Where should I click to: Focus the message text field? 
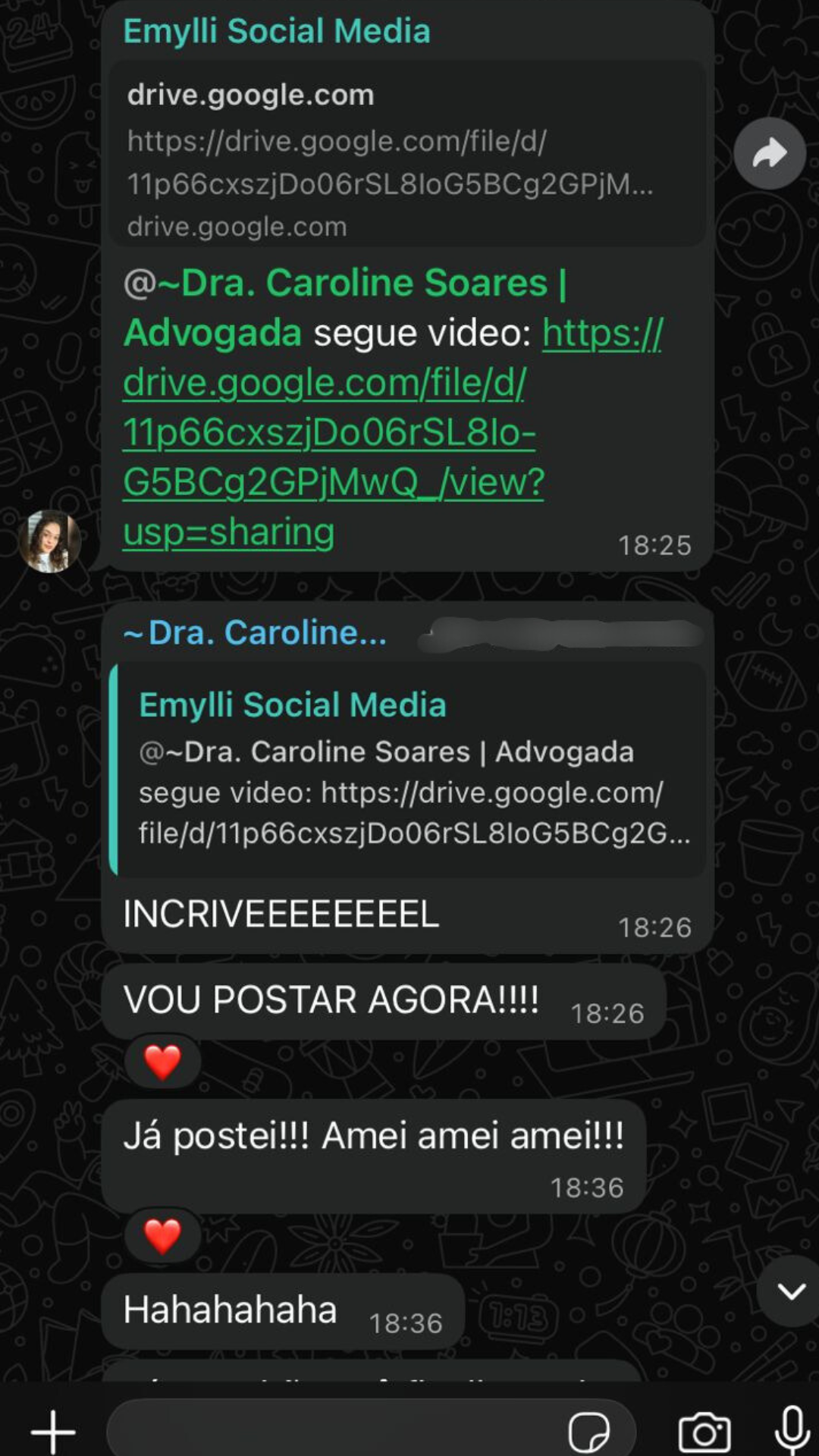[x=334, y=1432]
